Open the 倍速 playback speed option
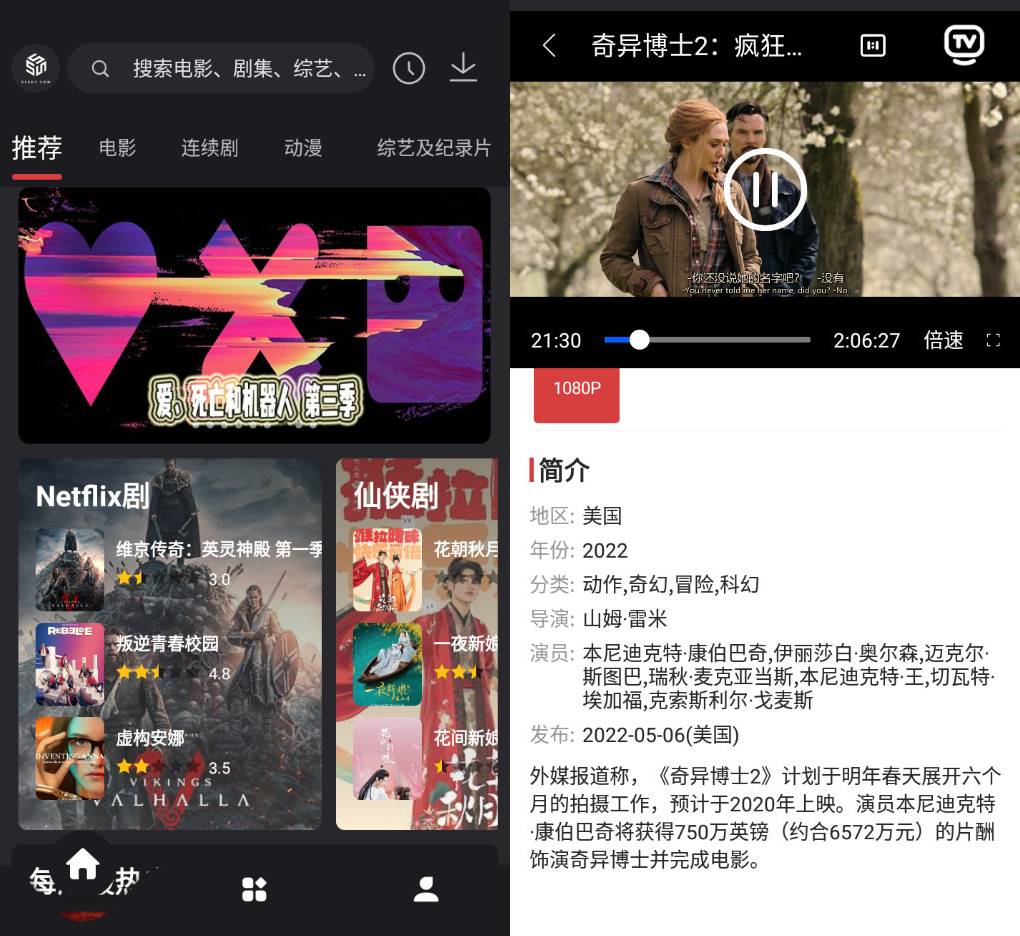 [x=943, y=340]
